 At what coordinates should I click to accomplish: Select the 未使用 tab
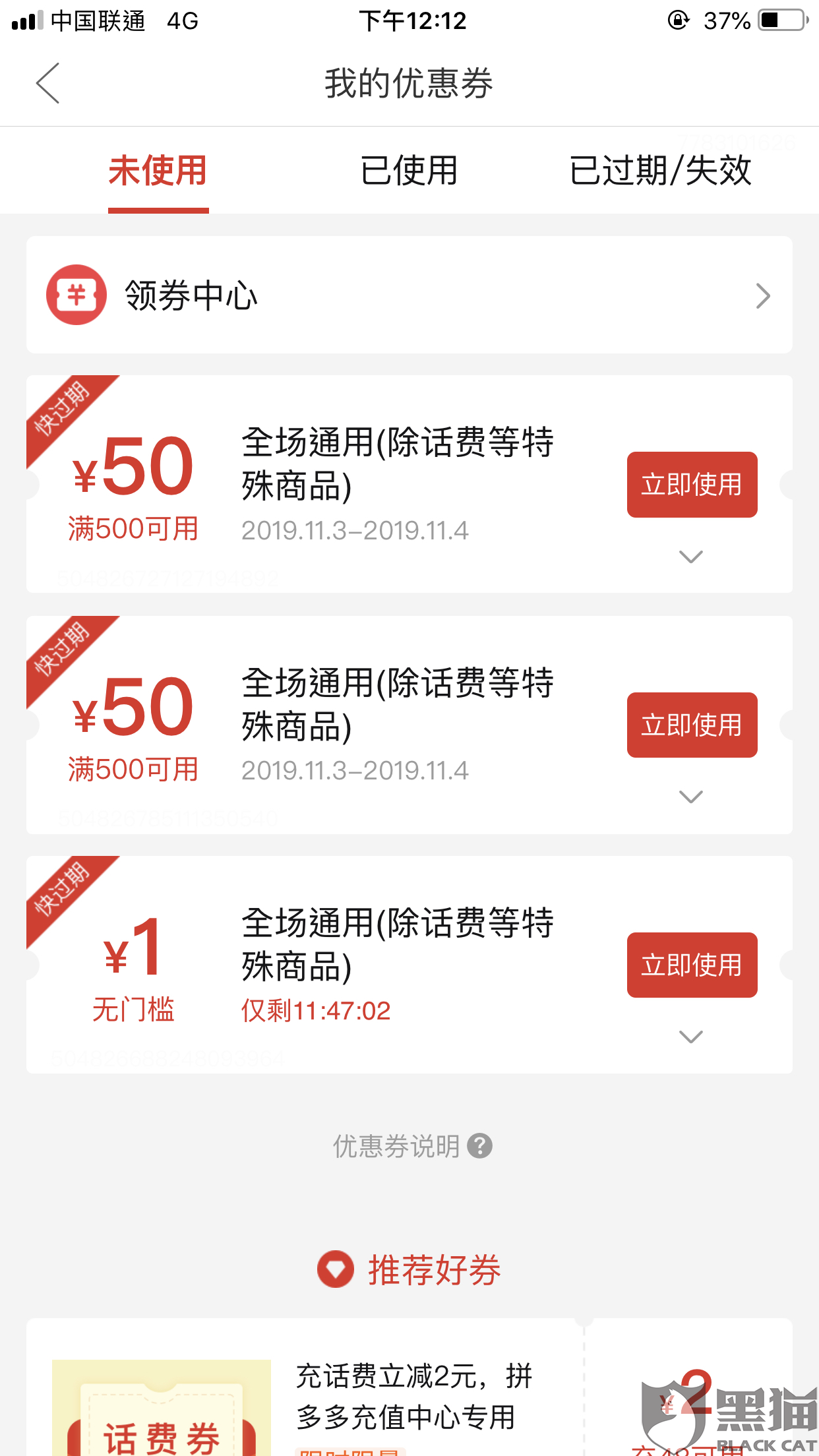click(158, 170)
